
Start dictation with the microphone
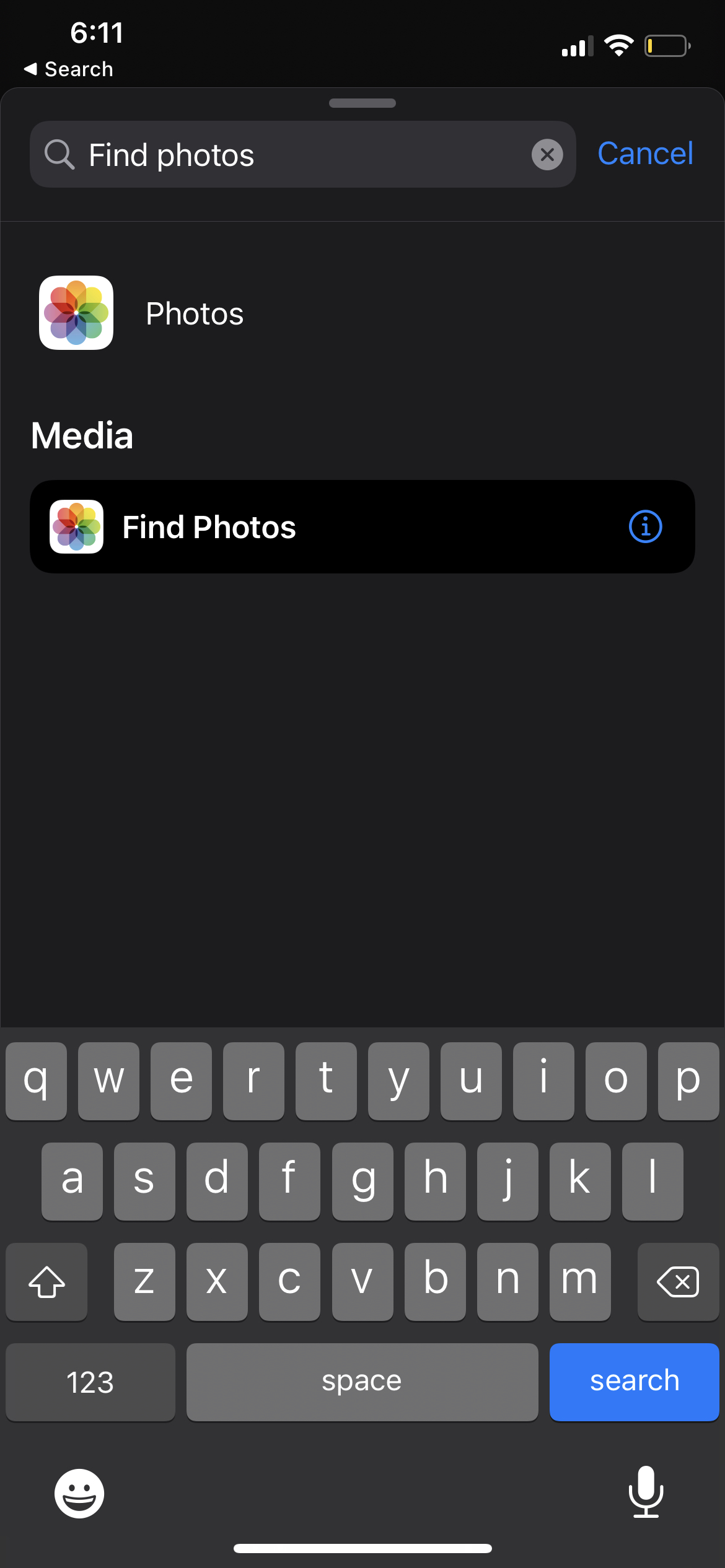(x=646, y=1492)
